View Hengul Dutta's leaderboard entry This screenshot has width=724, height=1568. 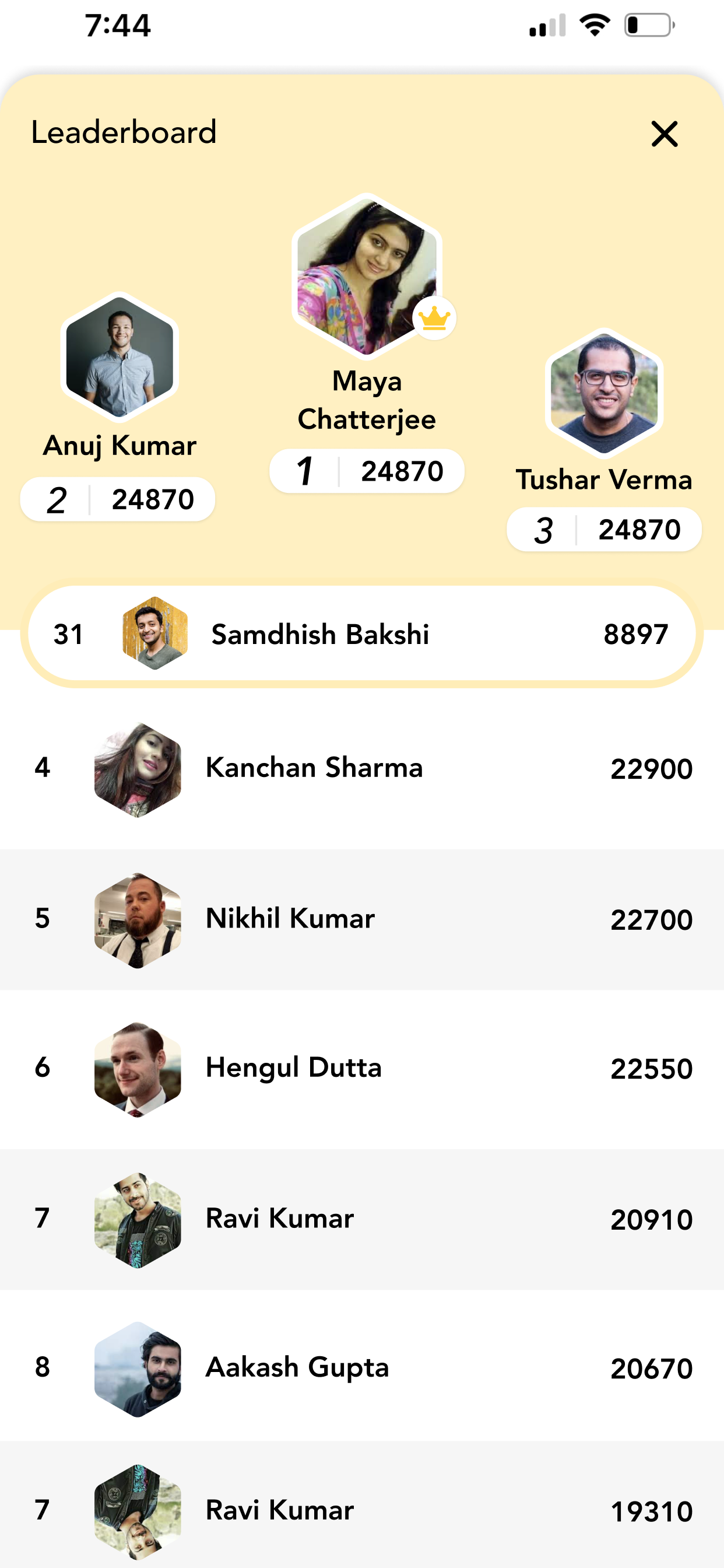[x=361, y=1068]
